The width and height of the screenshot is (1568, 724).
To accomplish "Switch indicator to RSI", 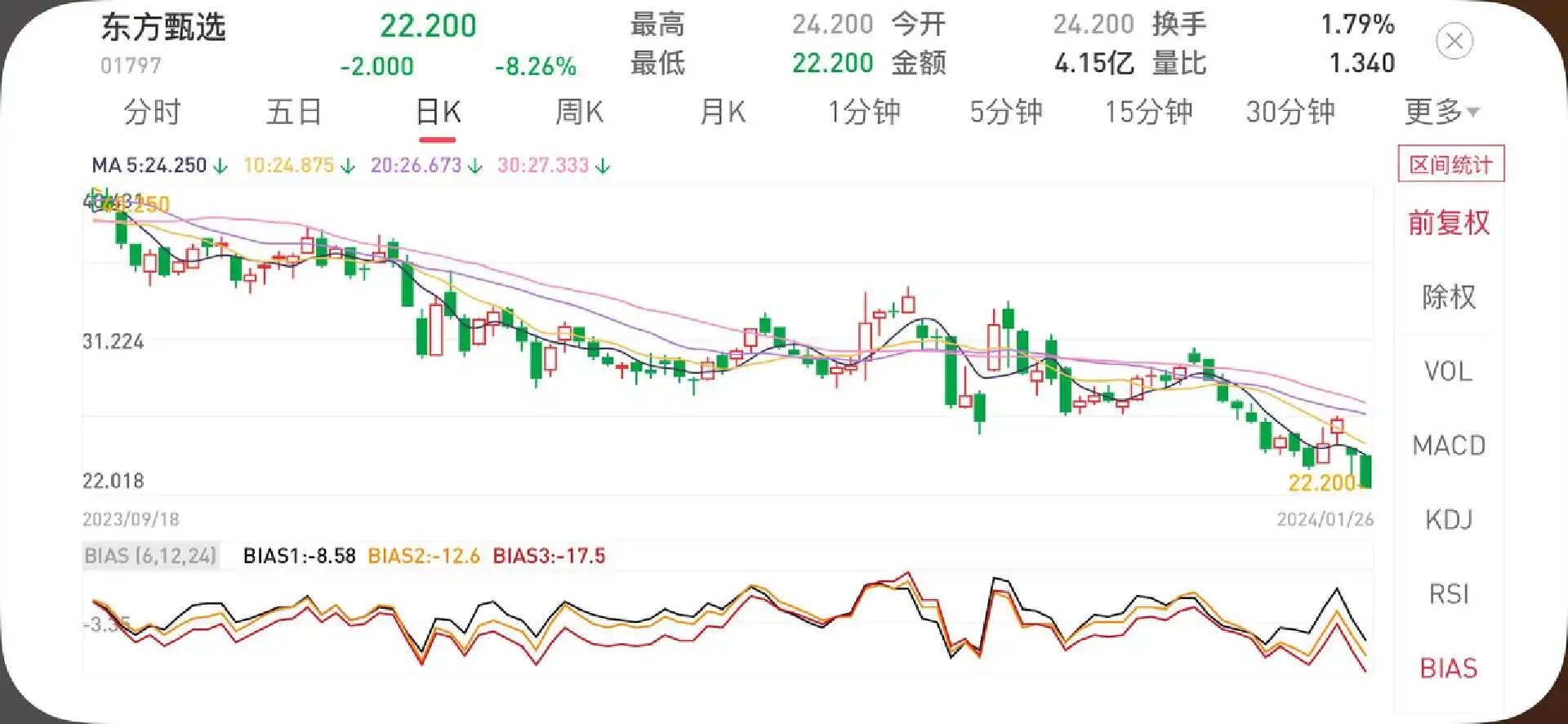I will pyautogui.click(x=1449, y=594).
